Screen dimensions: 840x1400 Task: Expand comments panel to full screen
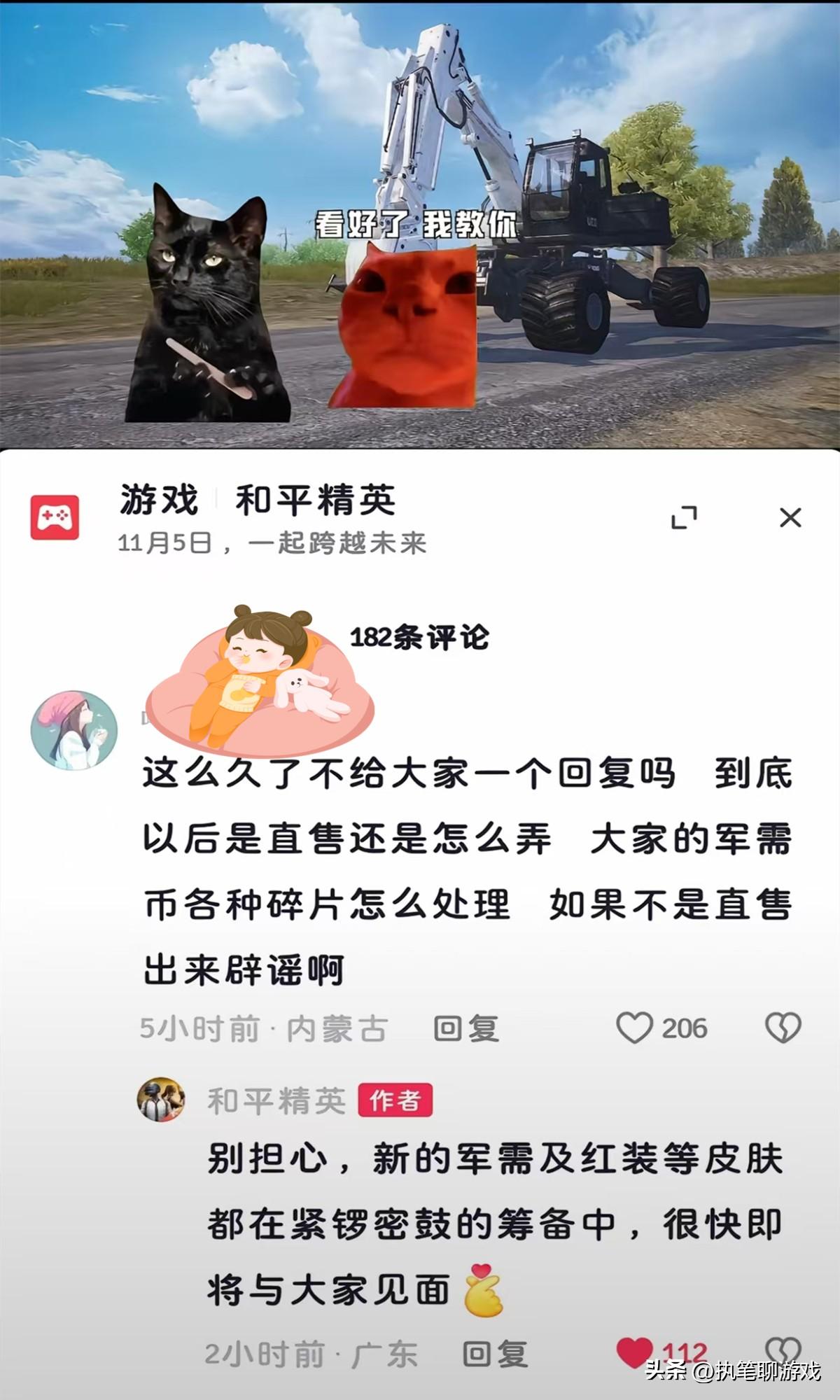684,518
